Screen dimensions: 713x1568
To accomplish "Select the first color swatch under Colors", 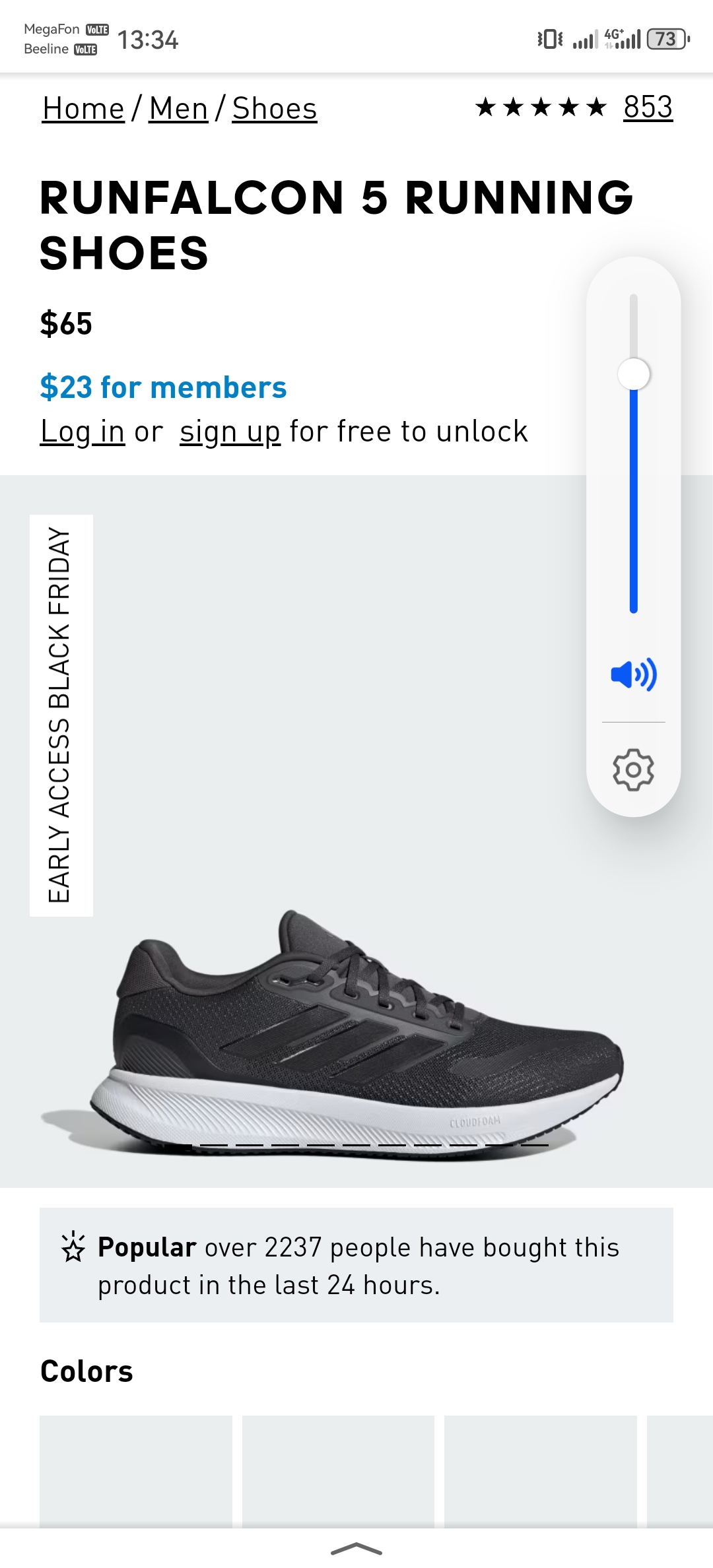I will (136, 1470).
